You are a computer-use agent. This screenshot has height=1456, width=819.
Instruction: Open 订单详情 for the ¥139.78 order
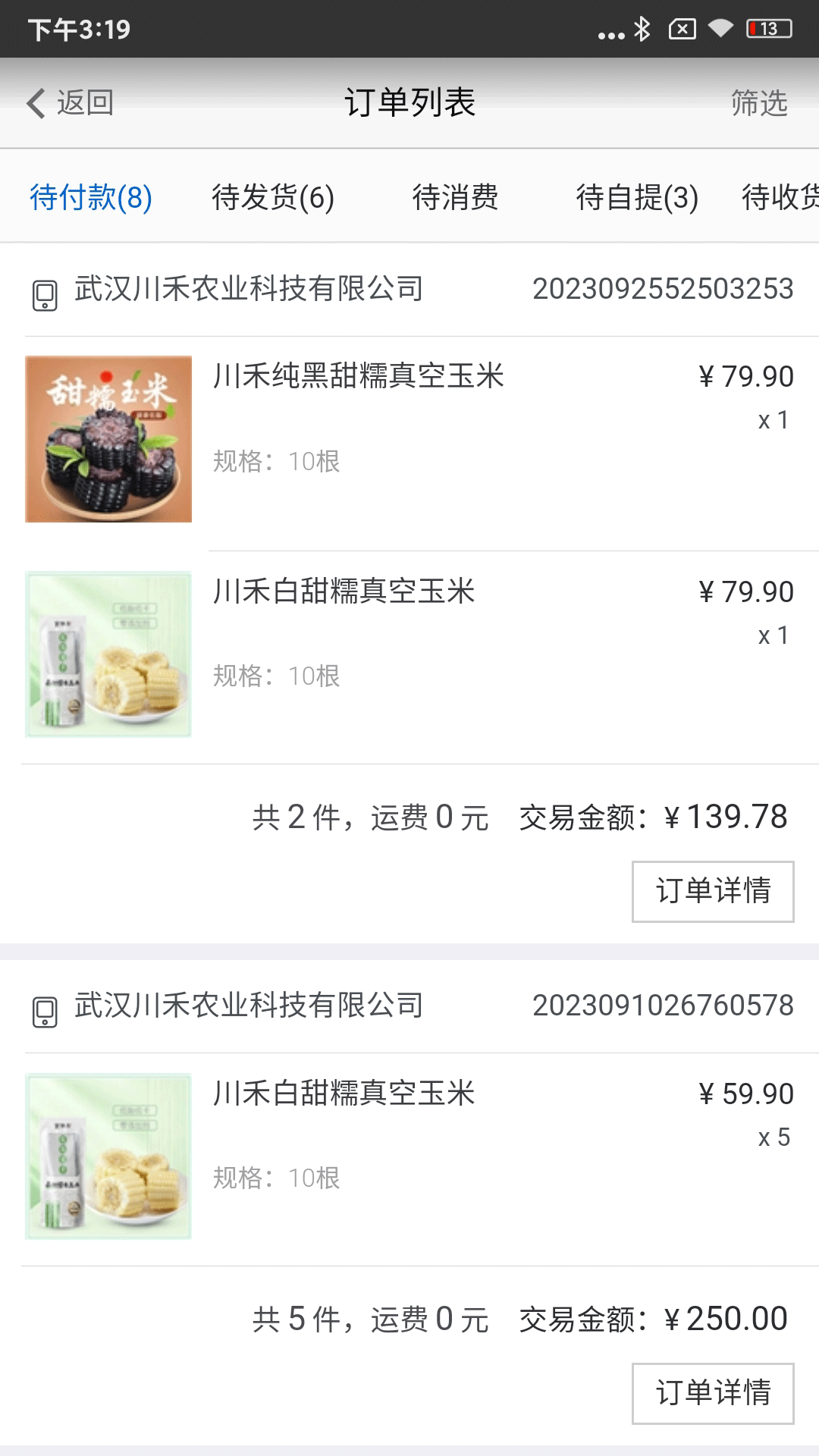pos(713,891)
